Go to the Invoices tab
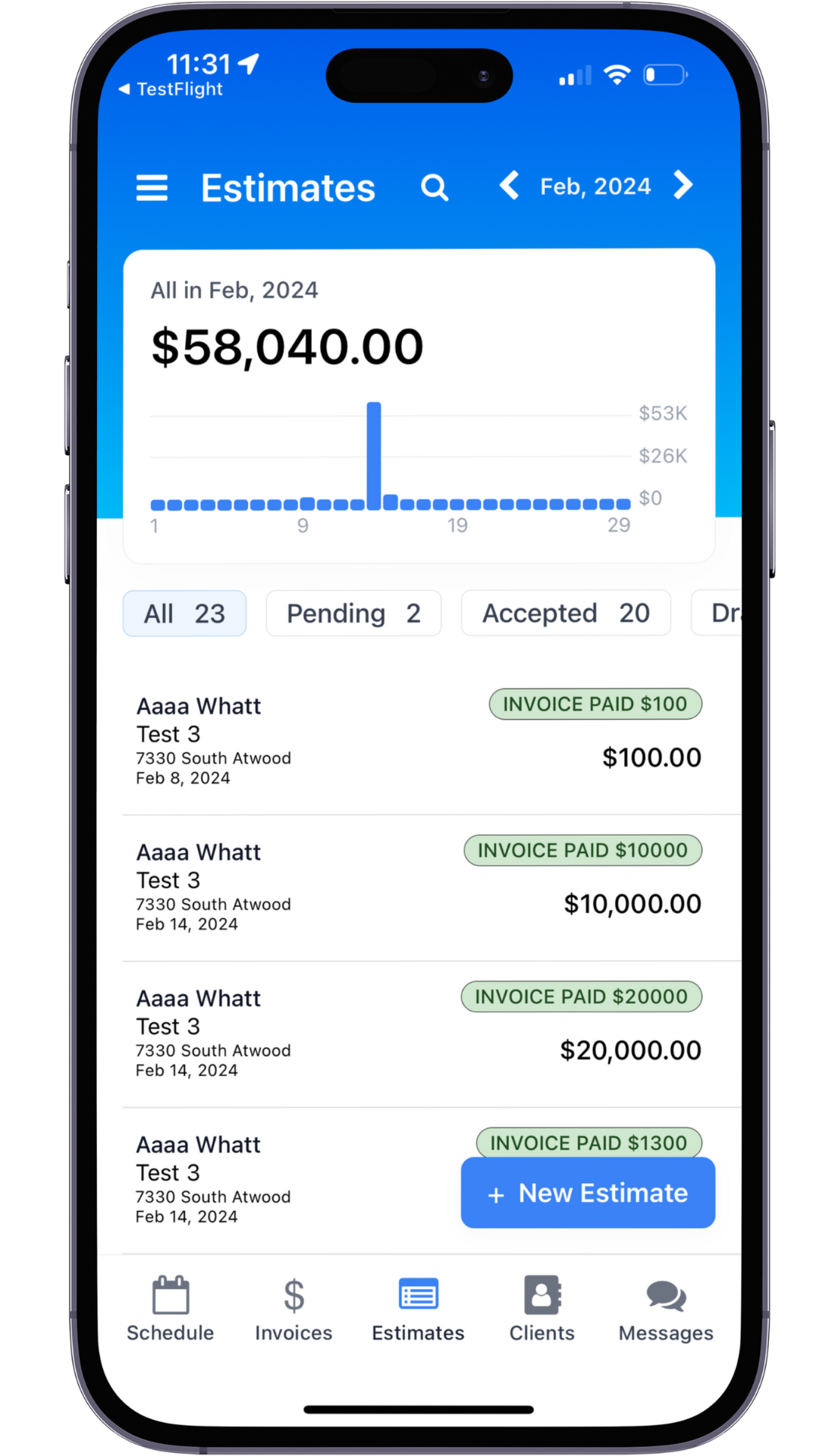 [x=293, y=1309]
